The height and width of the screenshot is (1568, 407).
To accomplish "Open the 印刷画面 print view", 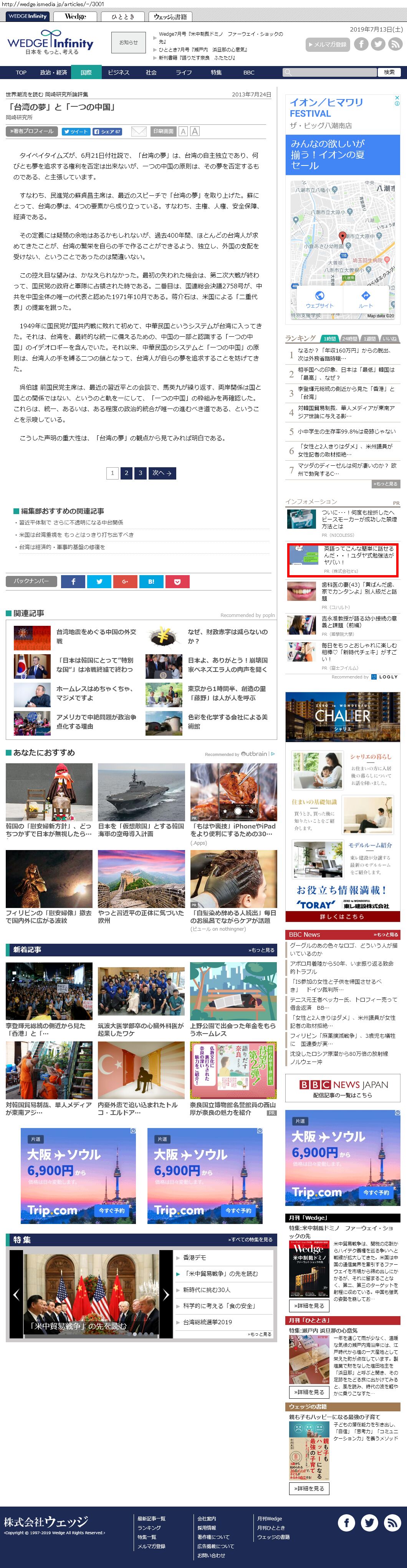I will coord(163,131).
